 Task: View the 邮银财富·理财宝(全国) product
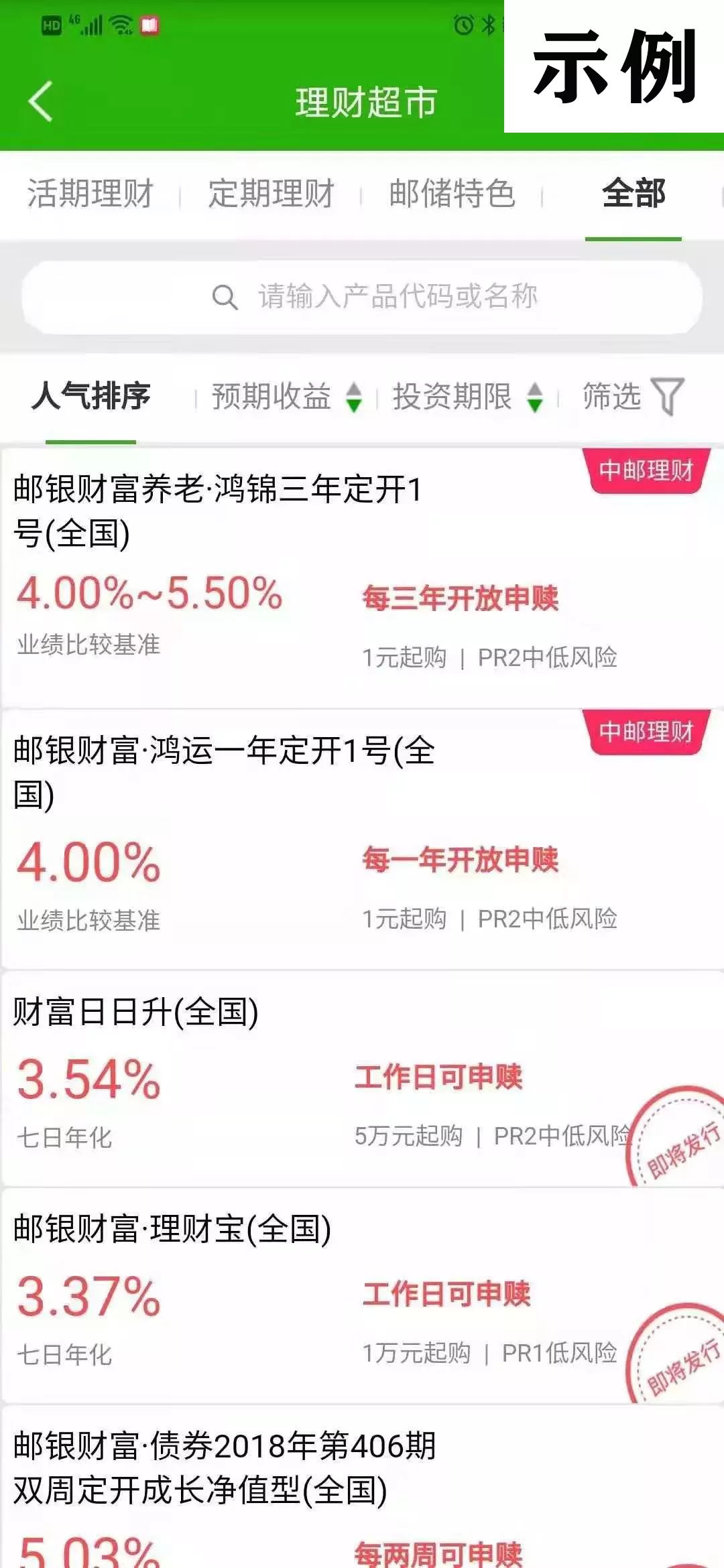[x=362, y=1296]
